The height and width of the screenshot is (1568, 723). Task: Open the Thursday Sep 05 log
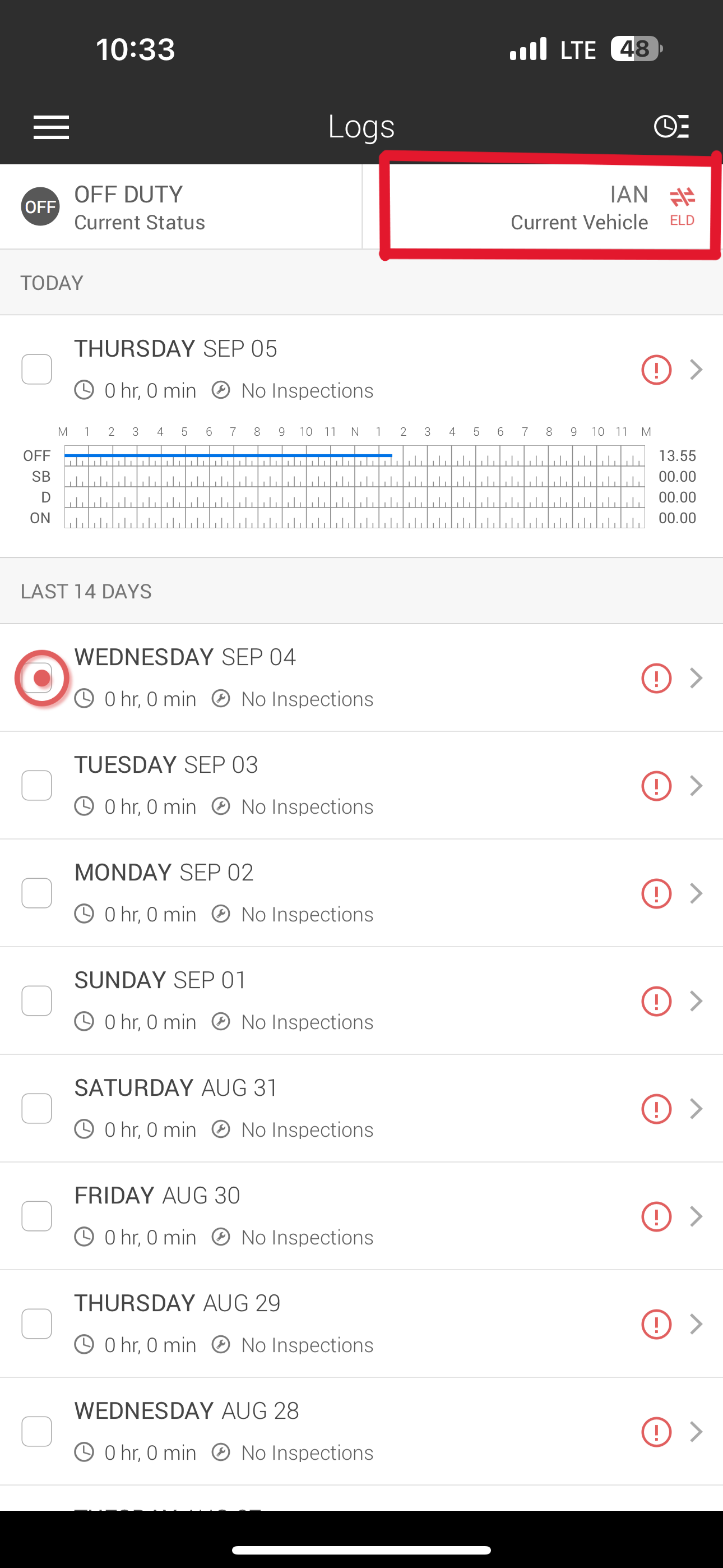tap(696, 369)
